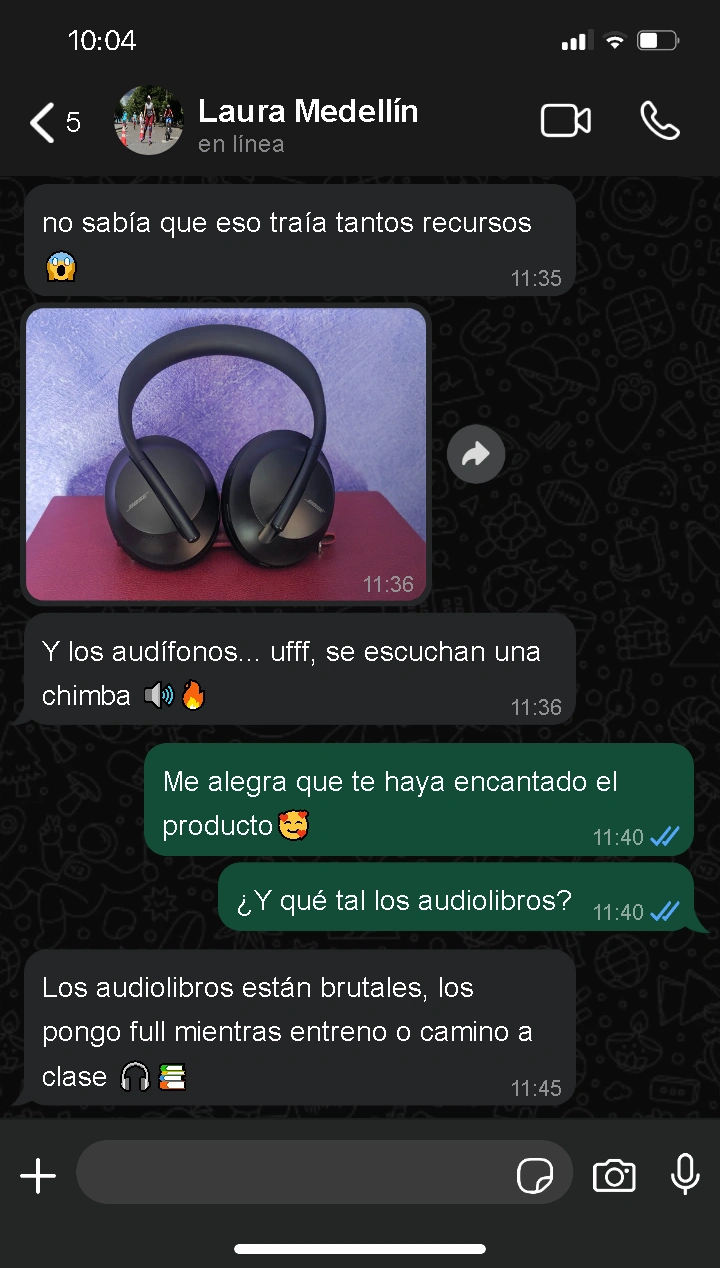Screen dimensions: 720x1268
Task: Start a voice call with Laura
Action: pos(660,121)
